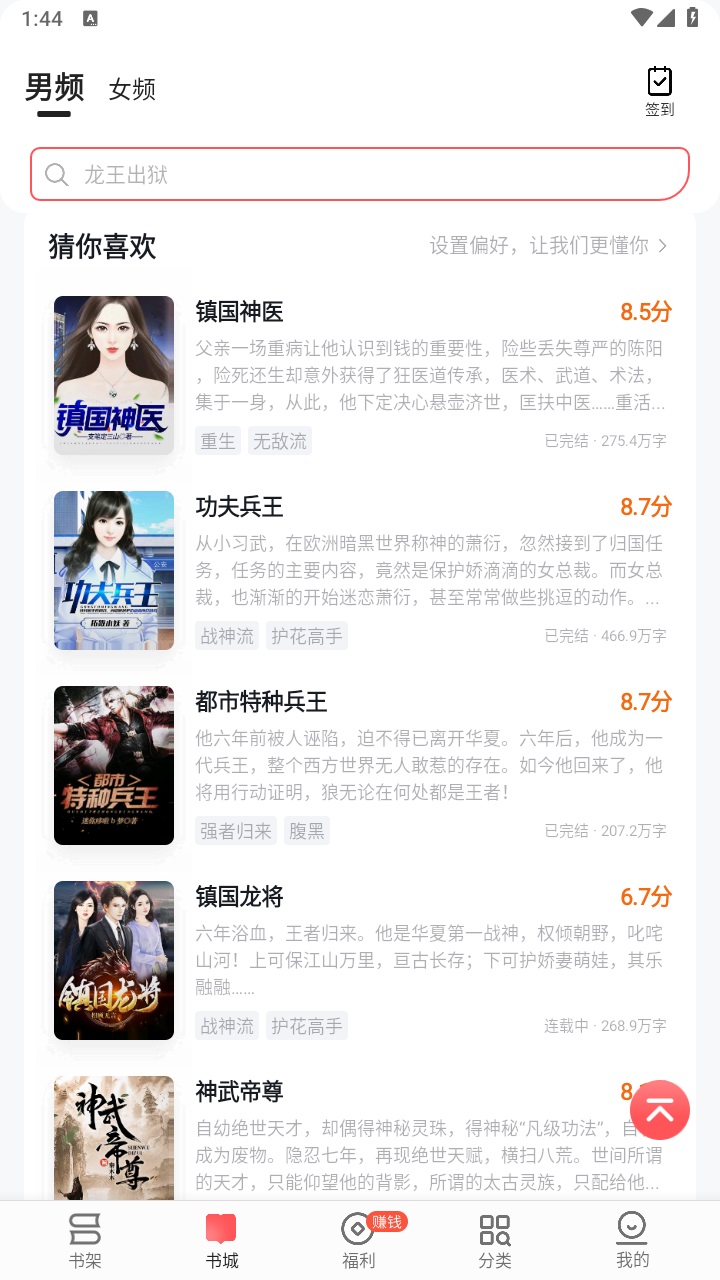Go to the 书架 bookshelf tab
Screen dimensions: 720x1280
tap(85, 1240)
